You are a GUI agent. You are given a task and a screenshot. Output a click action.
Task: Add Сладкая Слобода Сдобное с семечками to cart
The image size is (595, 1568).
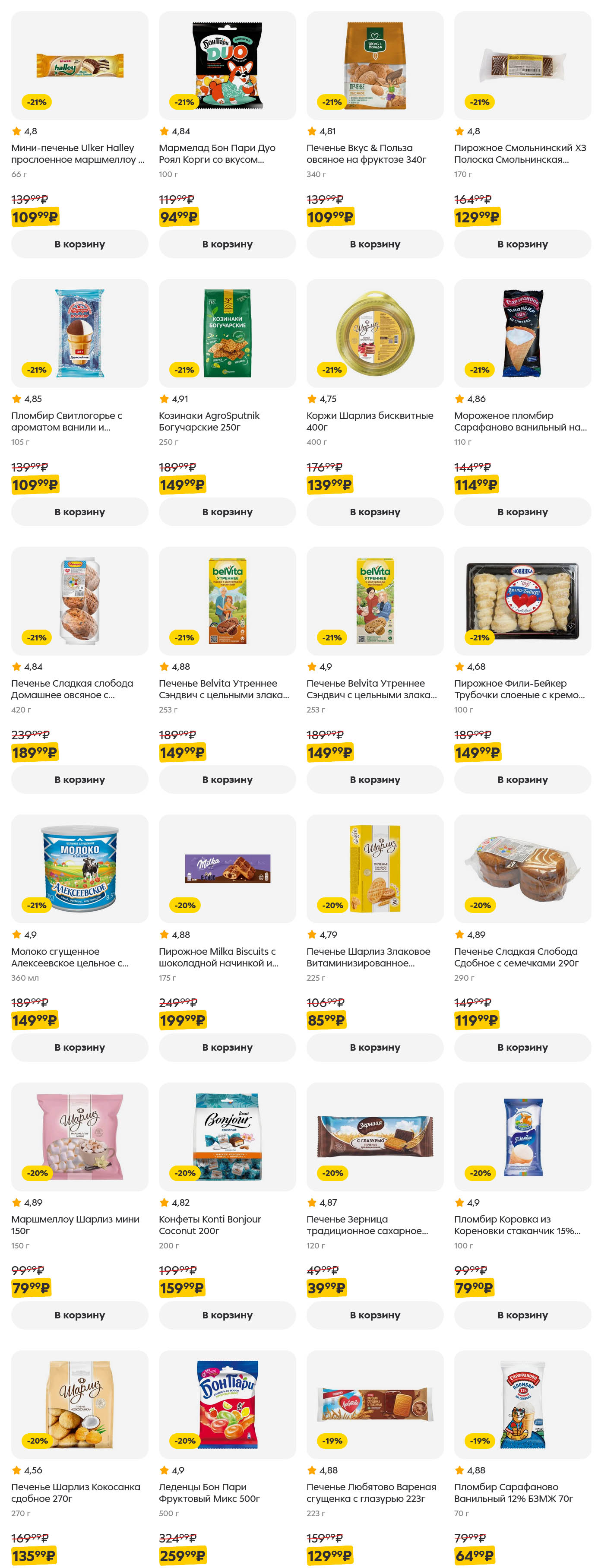[522, 1048]
